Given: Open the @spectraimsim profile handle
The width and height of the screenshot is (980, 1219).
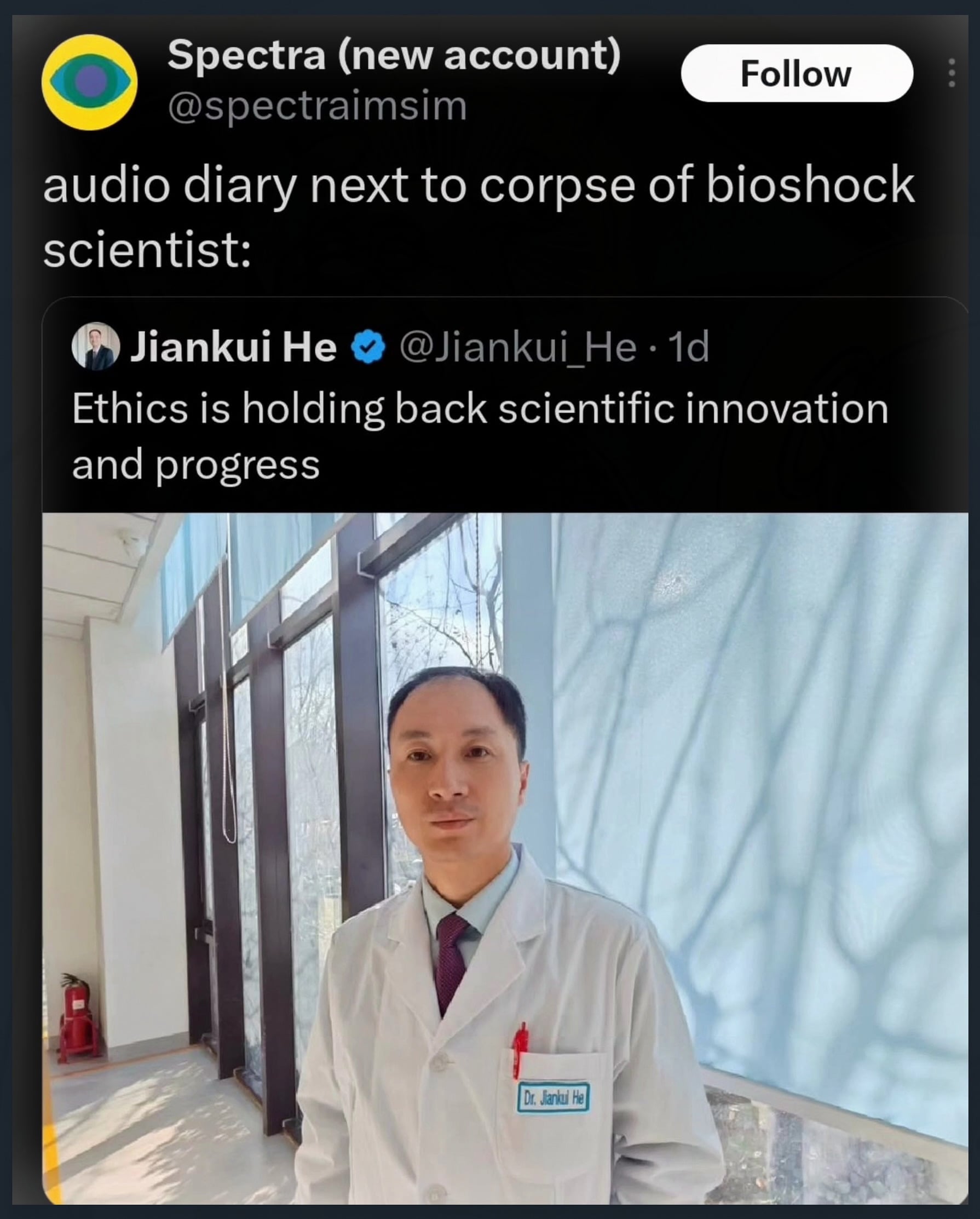Looking at the screenshot, I should (x=317, y=106).
